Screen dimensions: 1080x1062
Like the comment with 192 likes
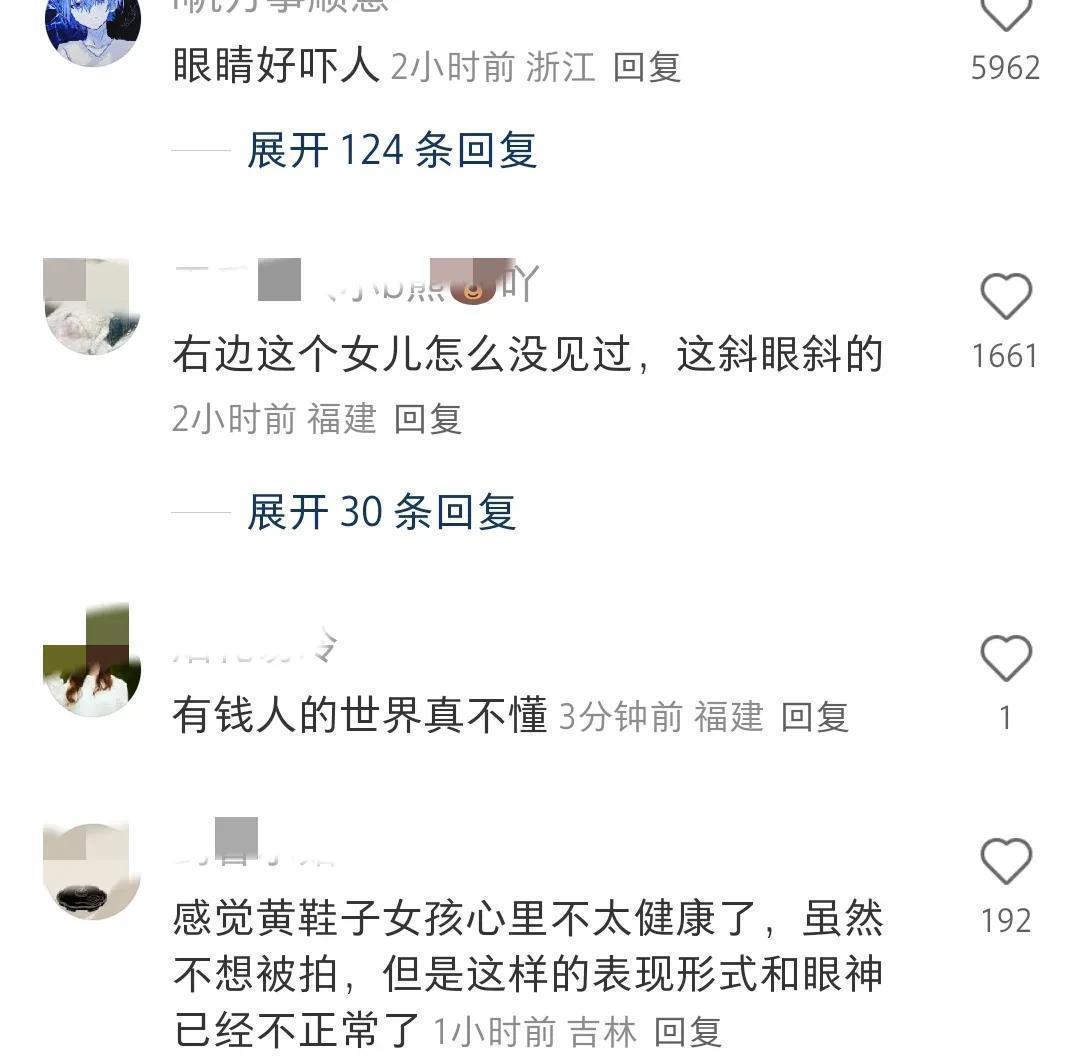click(x=1005, y=862)
